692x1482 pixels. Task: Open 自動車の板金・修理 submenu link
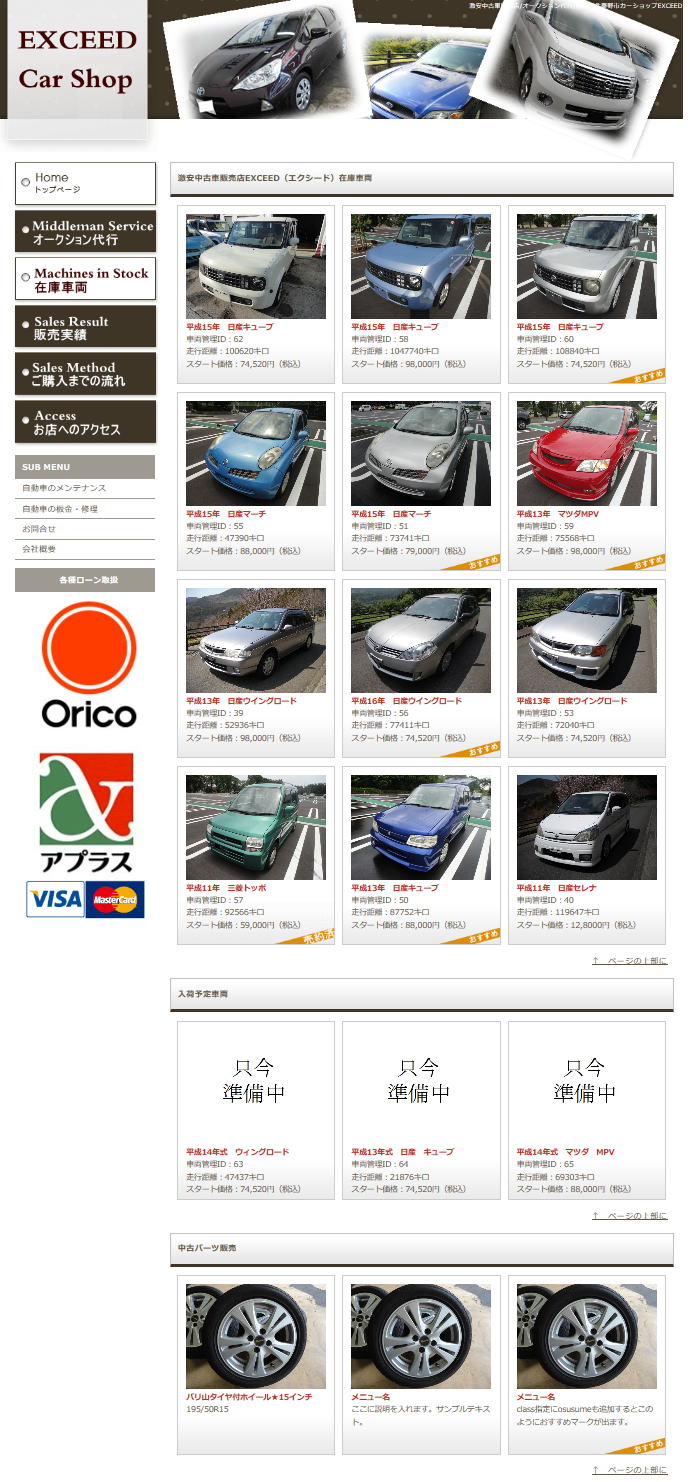tap(61, 509)
